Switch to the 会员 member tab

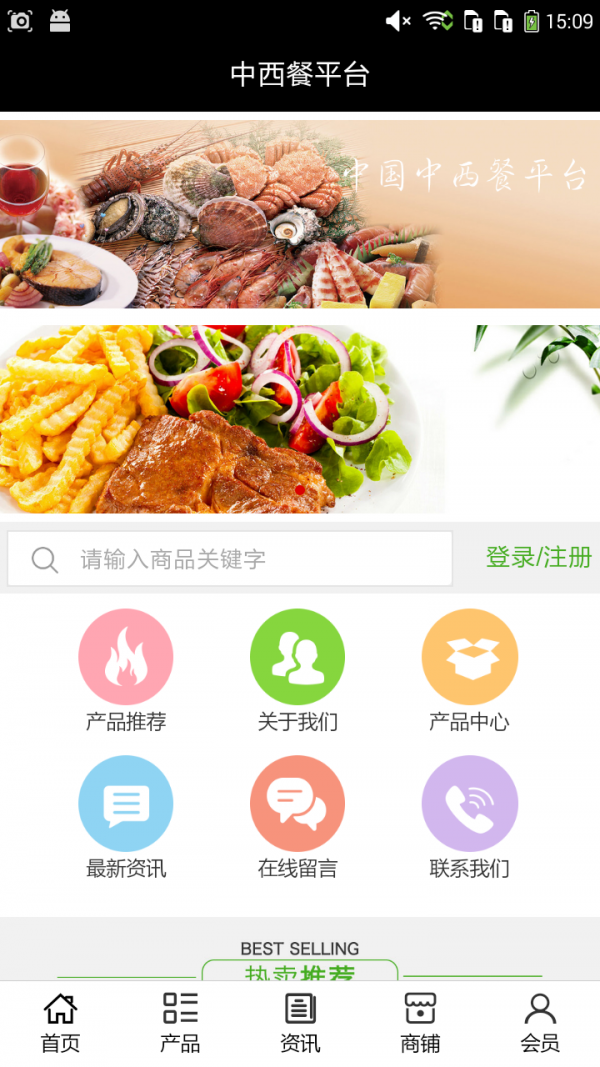click(x=540, y=1022)
